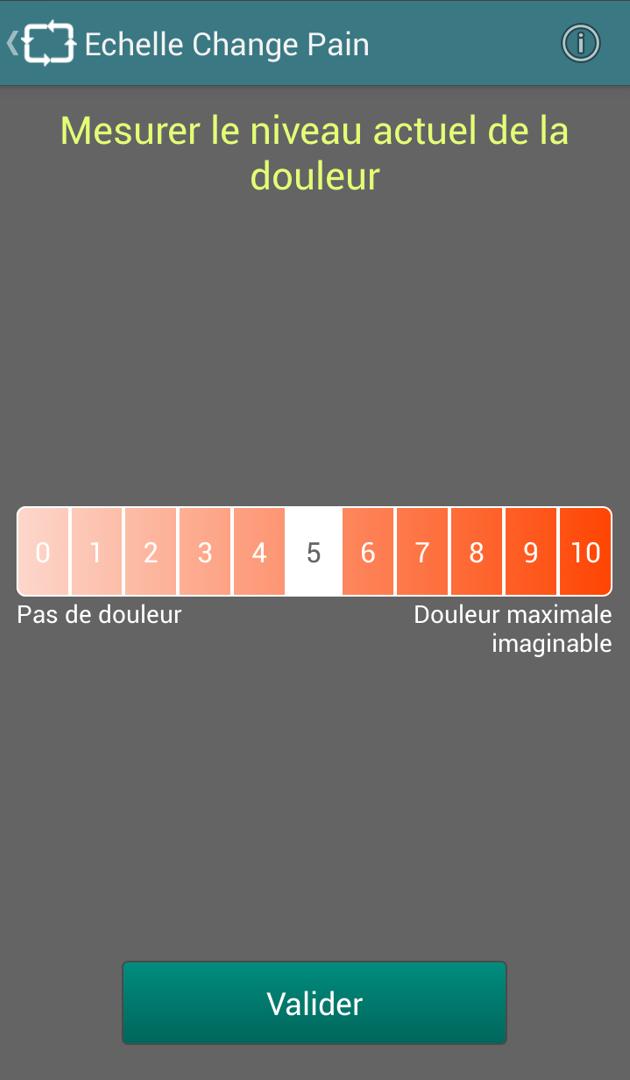Image resolution: width=630 pixels, height=1080 pixels.
Task: Select pain level 6
Action: coord(368,552)
